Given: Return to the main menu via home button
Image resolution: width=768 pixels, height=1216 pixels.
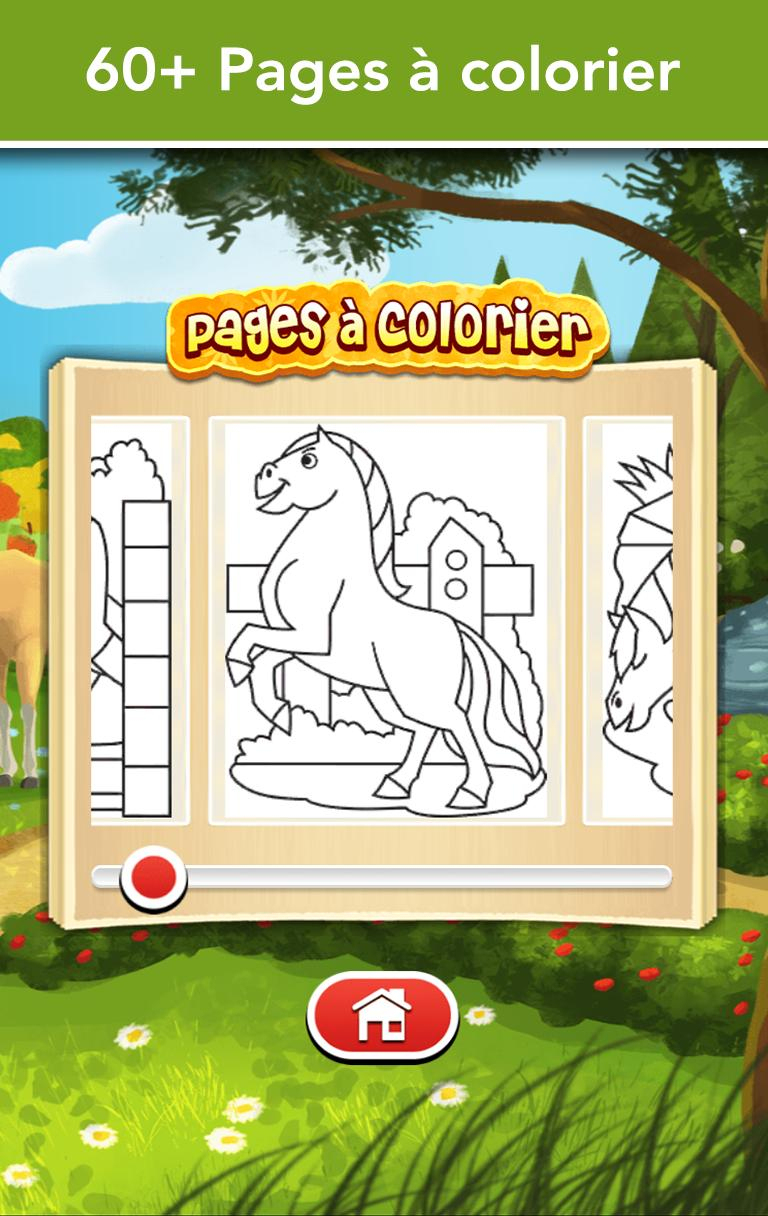Looking at the screenshot, I should (x=382, y=1017).
